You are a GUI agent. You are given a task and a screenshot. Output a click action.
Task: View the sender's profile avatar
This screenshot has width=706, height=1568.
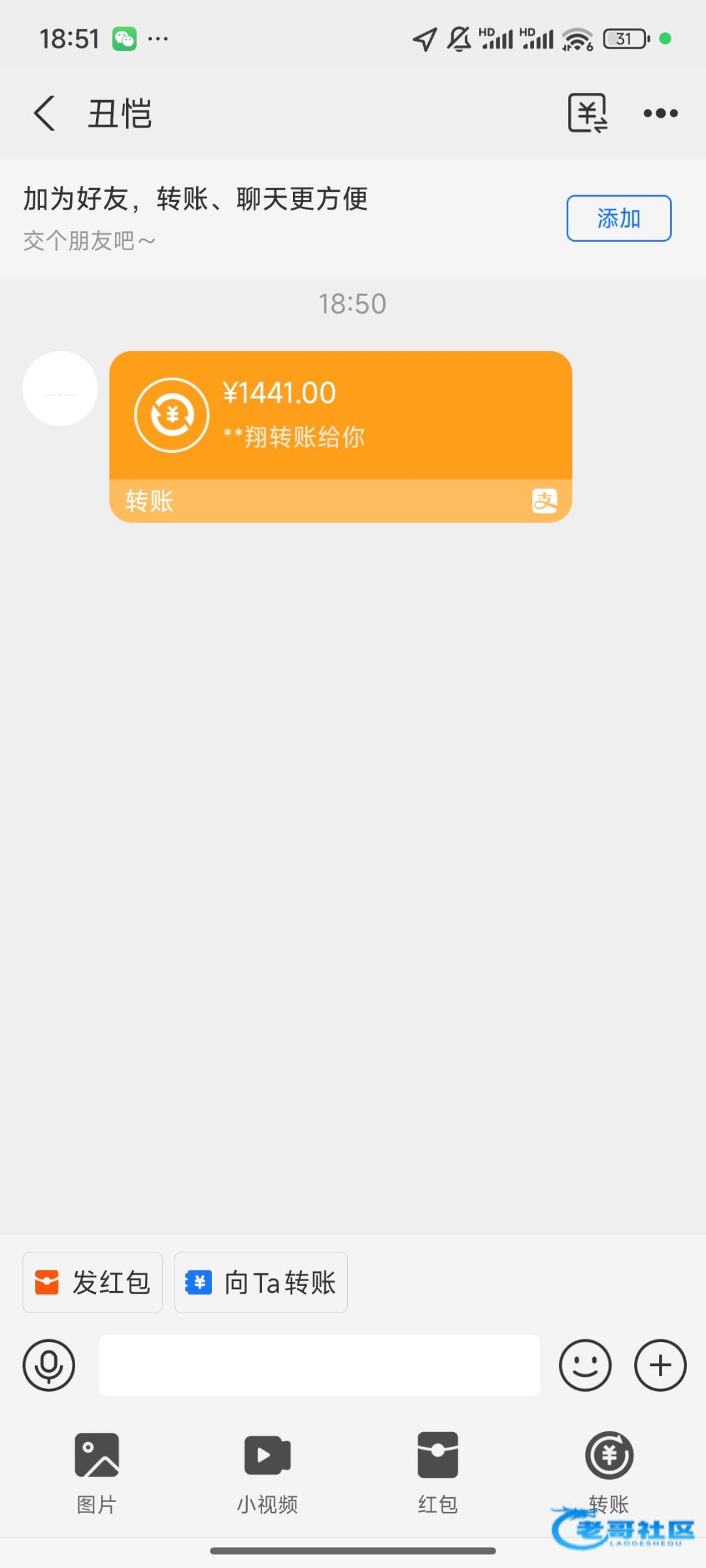60,389
